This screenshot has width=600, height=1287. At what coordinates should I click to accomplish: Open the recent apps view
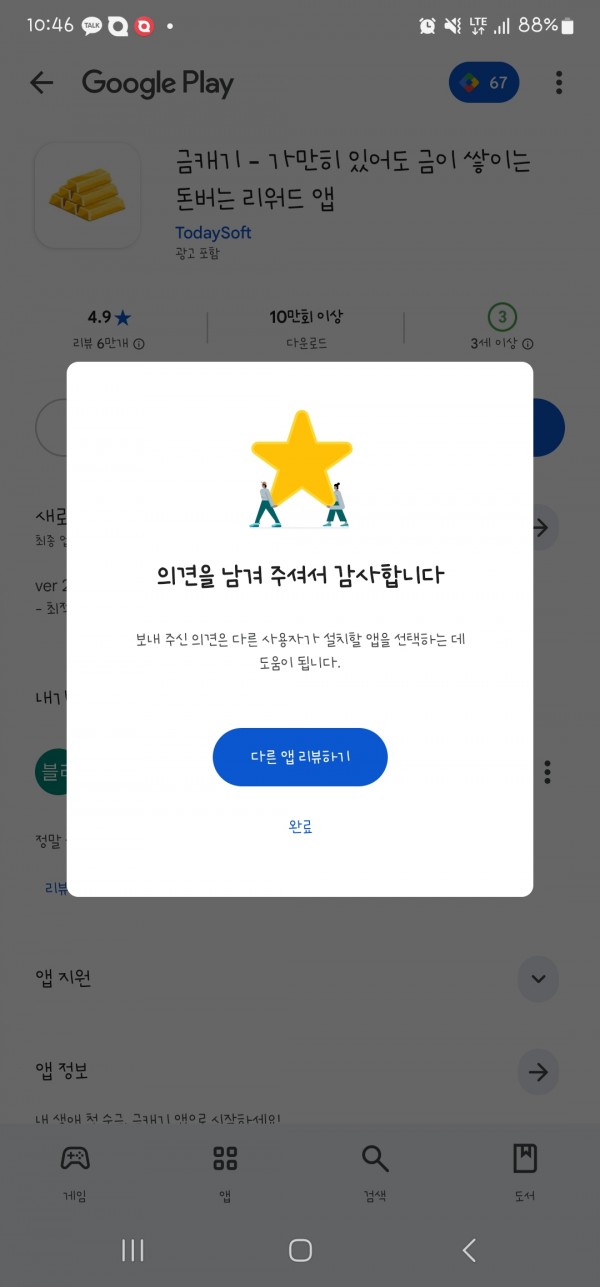[x=133, y=1249]
